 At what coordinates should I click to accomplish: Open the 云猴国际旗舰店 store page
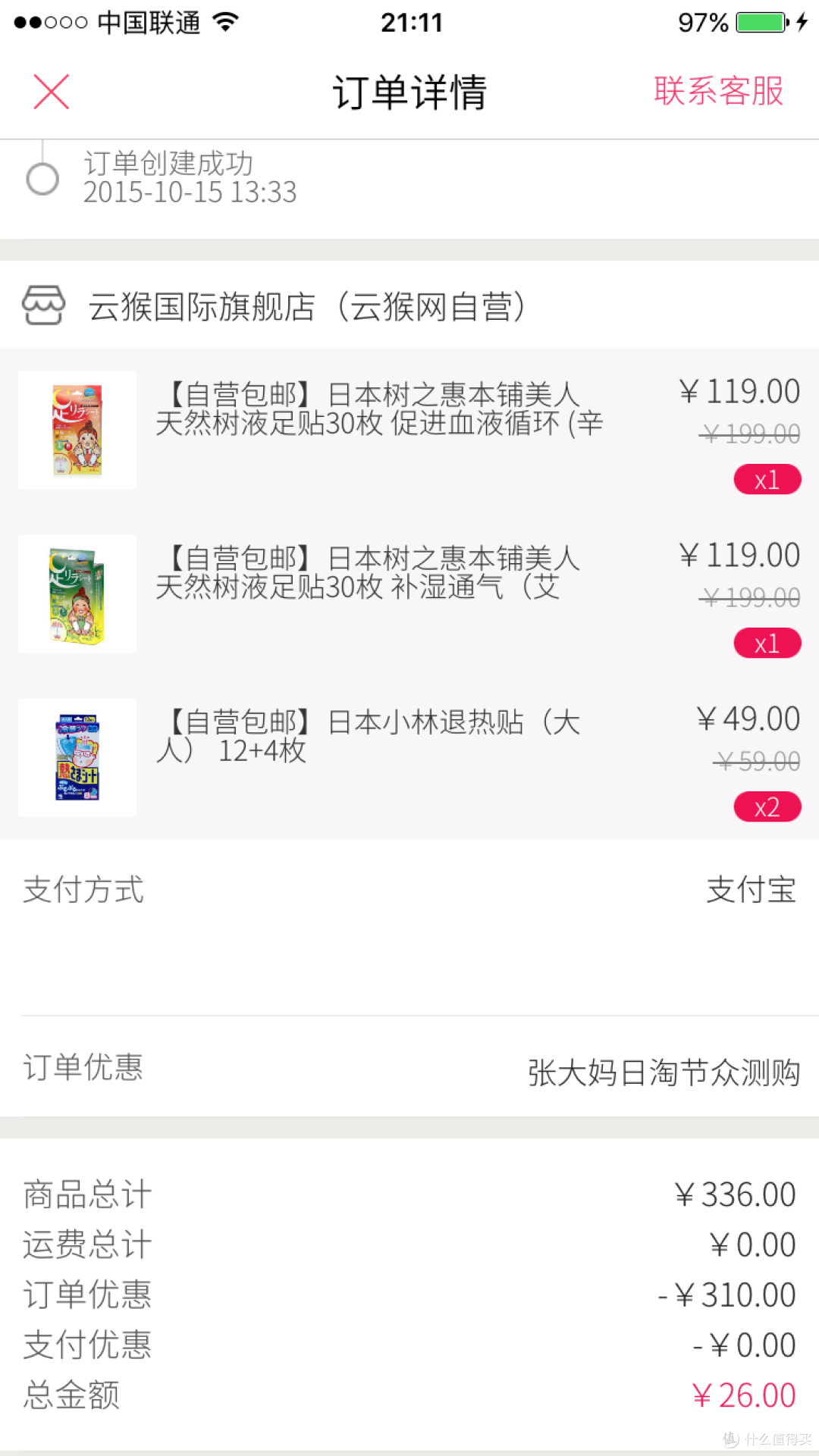306,307
